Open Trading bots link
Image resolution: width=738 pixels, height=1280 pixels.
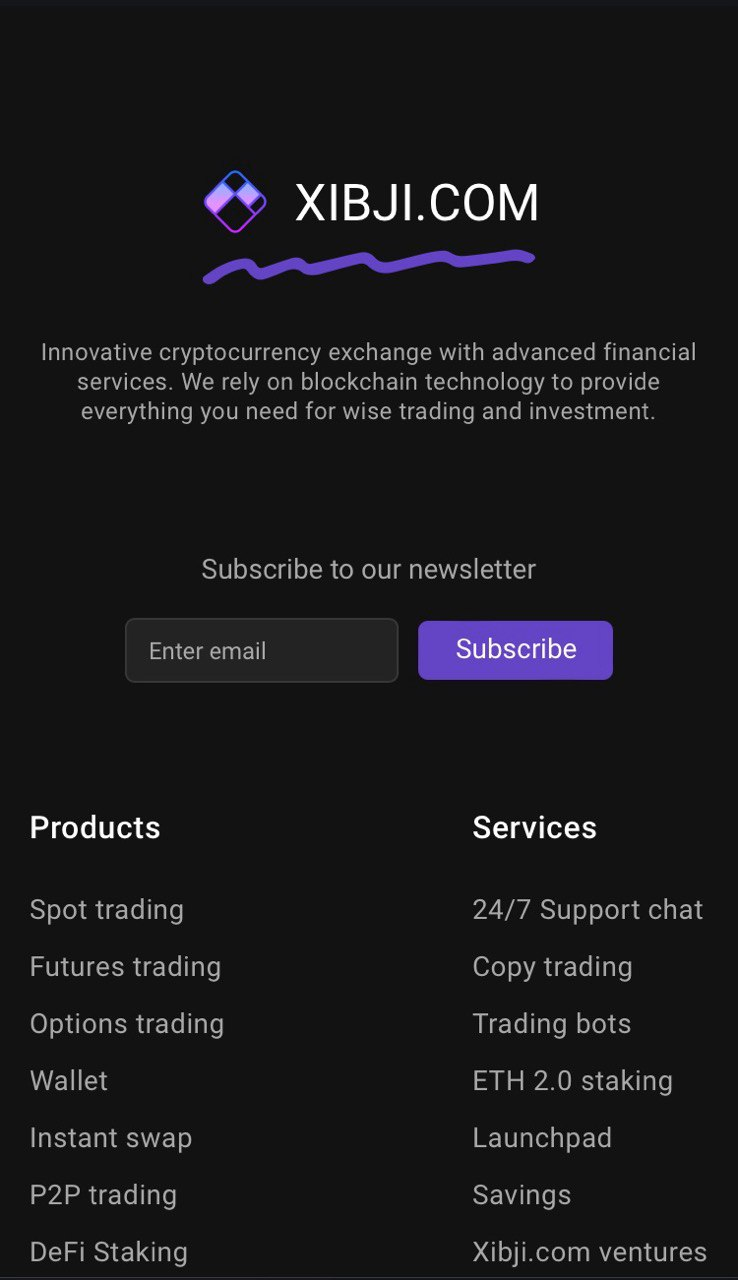[551, 1024]
